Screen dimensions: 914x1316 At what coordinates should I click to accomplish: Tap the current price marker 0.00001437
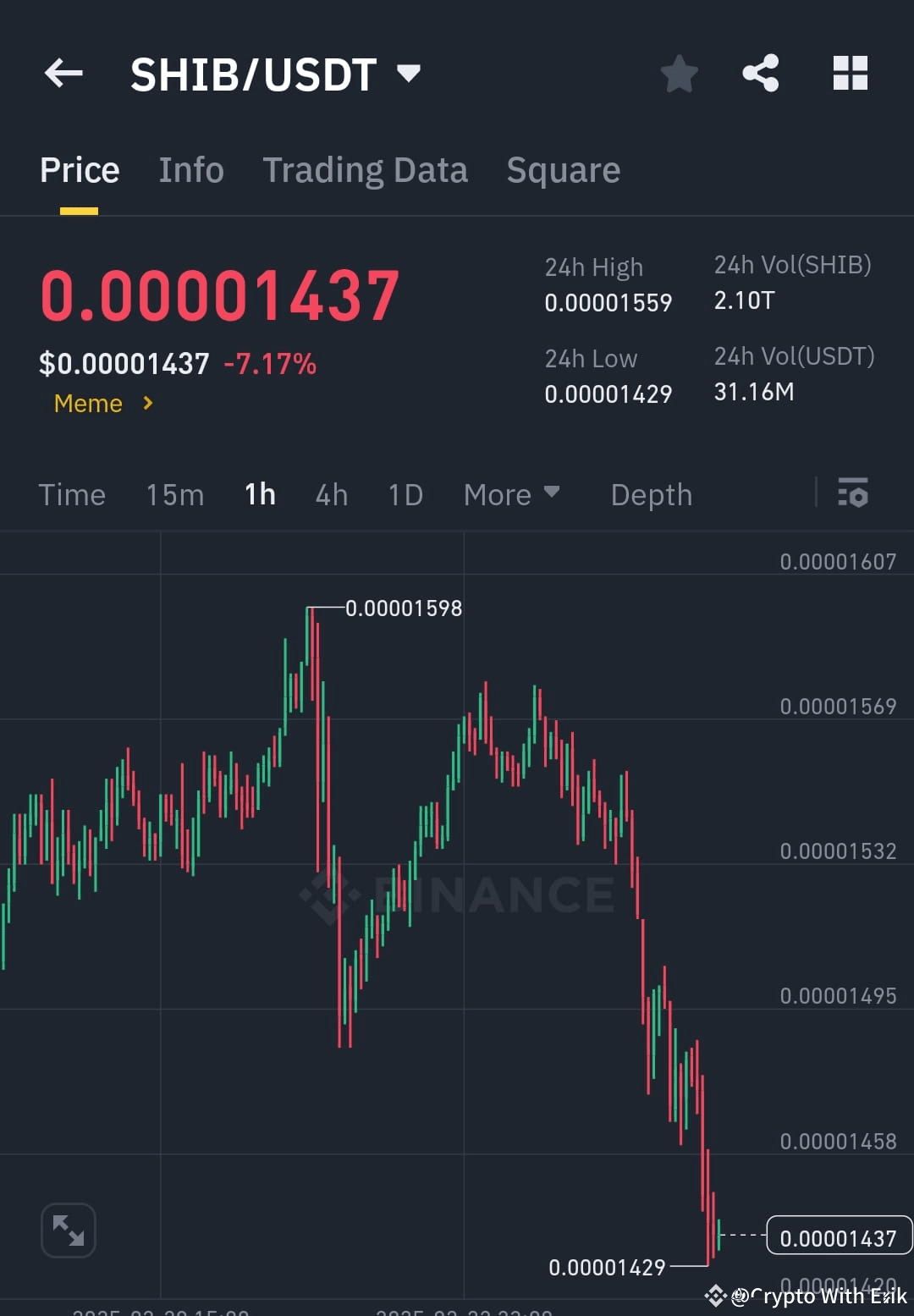tap(839, 1236)
